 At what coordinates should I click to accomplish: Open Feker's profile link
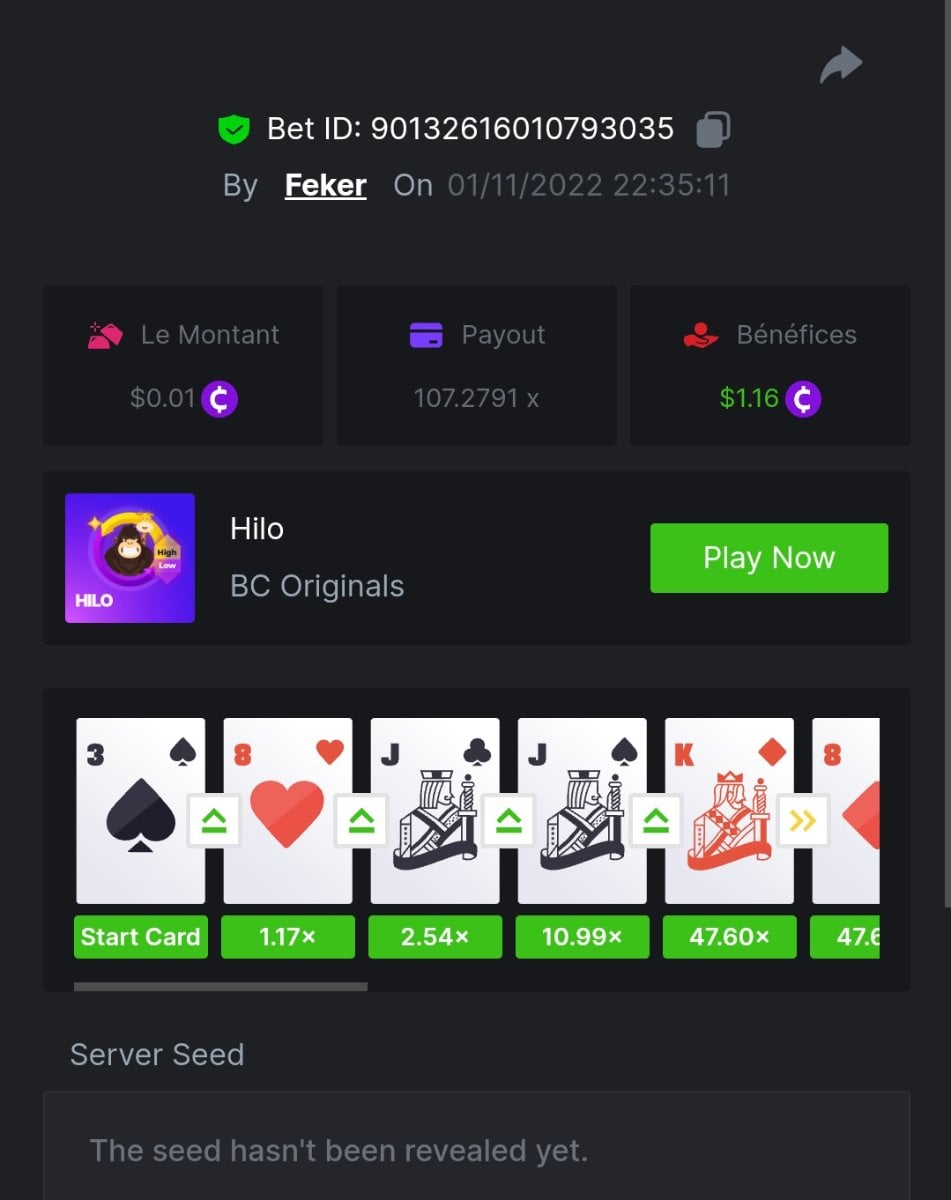pos(325,185)
